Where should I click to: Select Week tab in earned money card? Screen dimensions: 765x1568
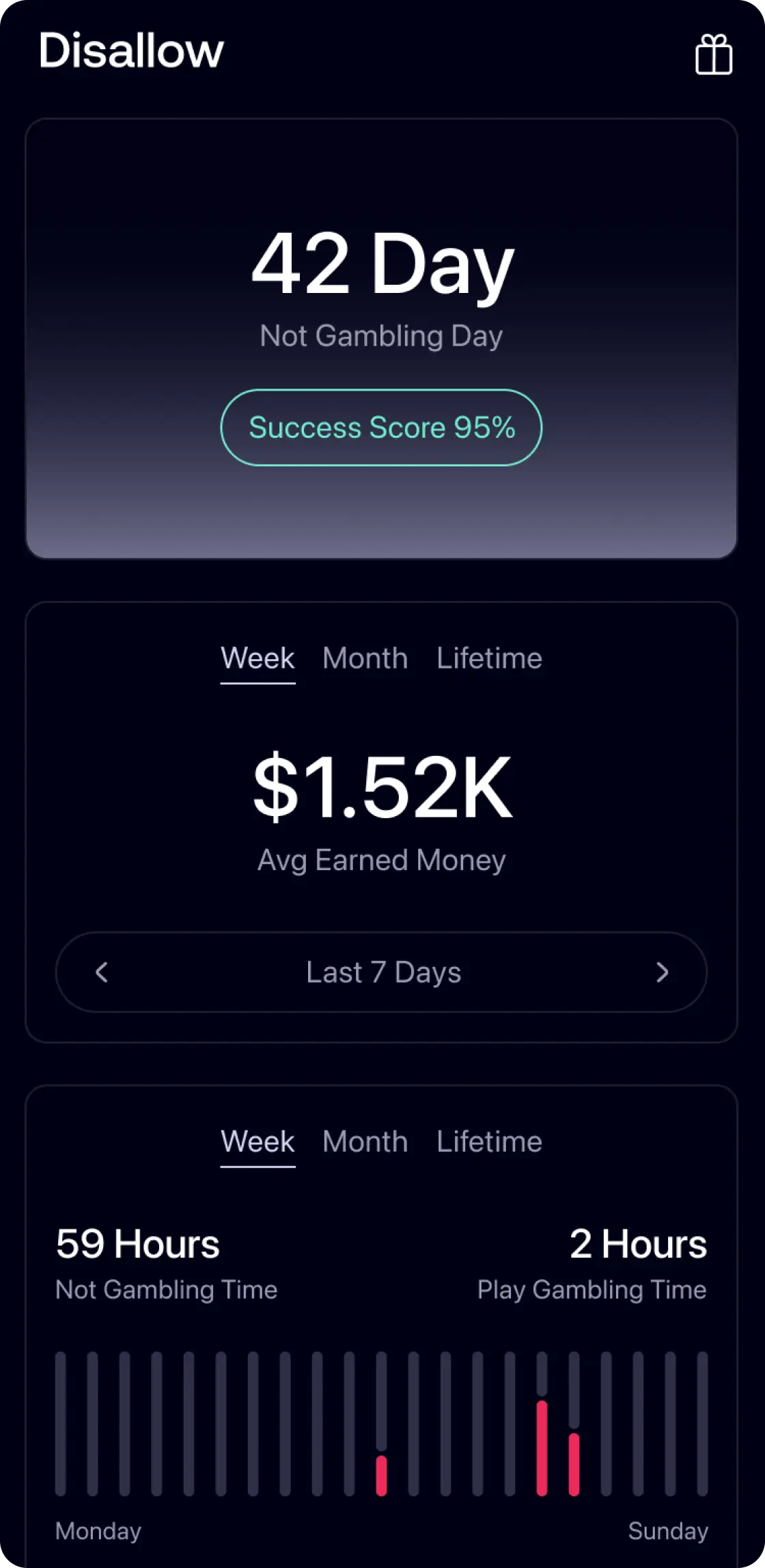[x=258, y=658]
